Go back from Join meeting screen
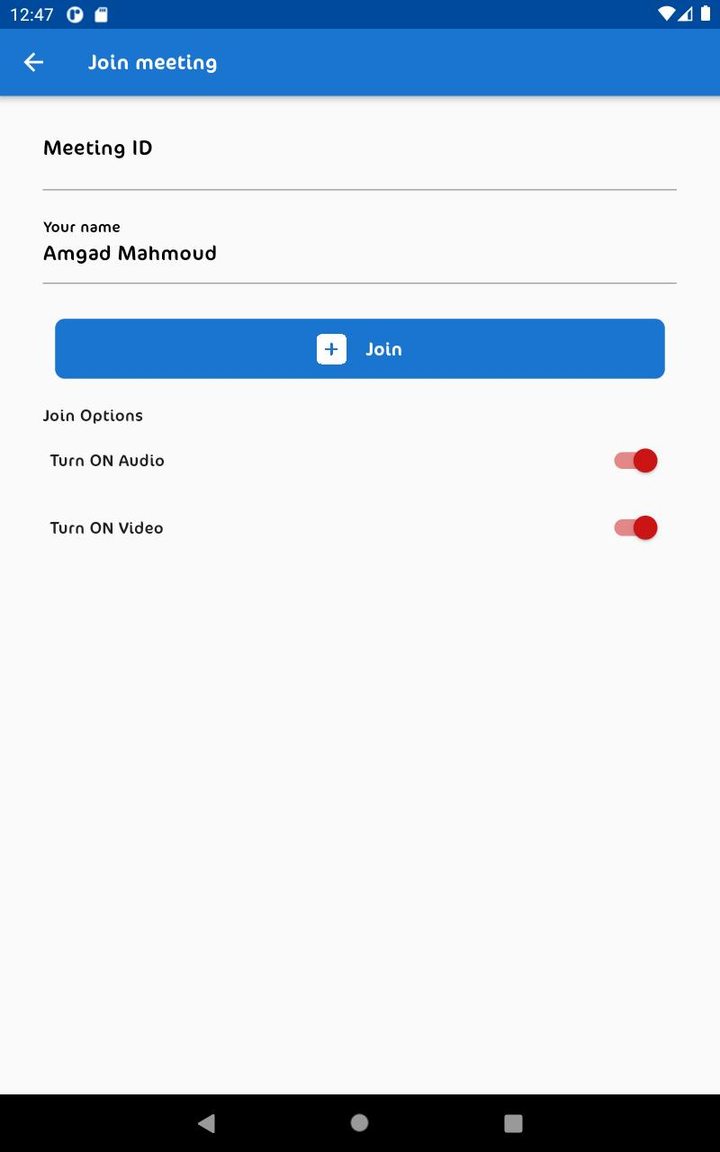The height and width of the screenshot is (1152, 720). pos(34,62)
